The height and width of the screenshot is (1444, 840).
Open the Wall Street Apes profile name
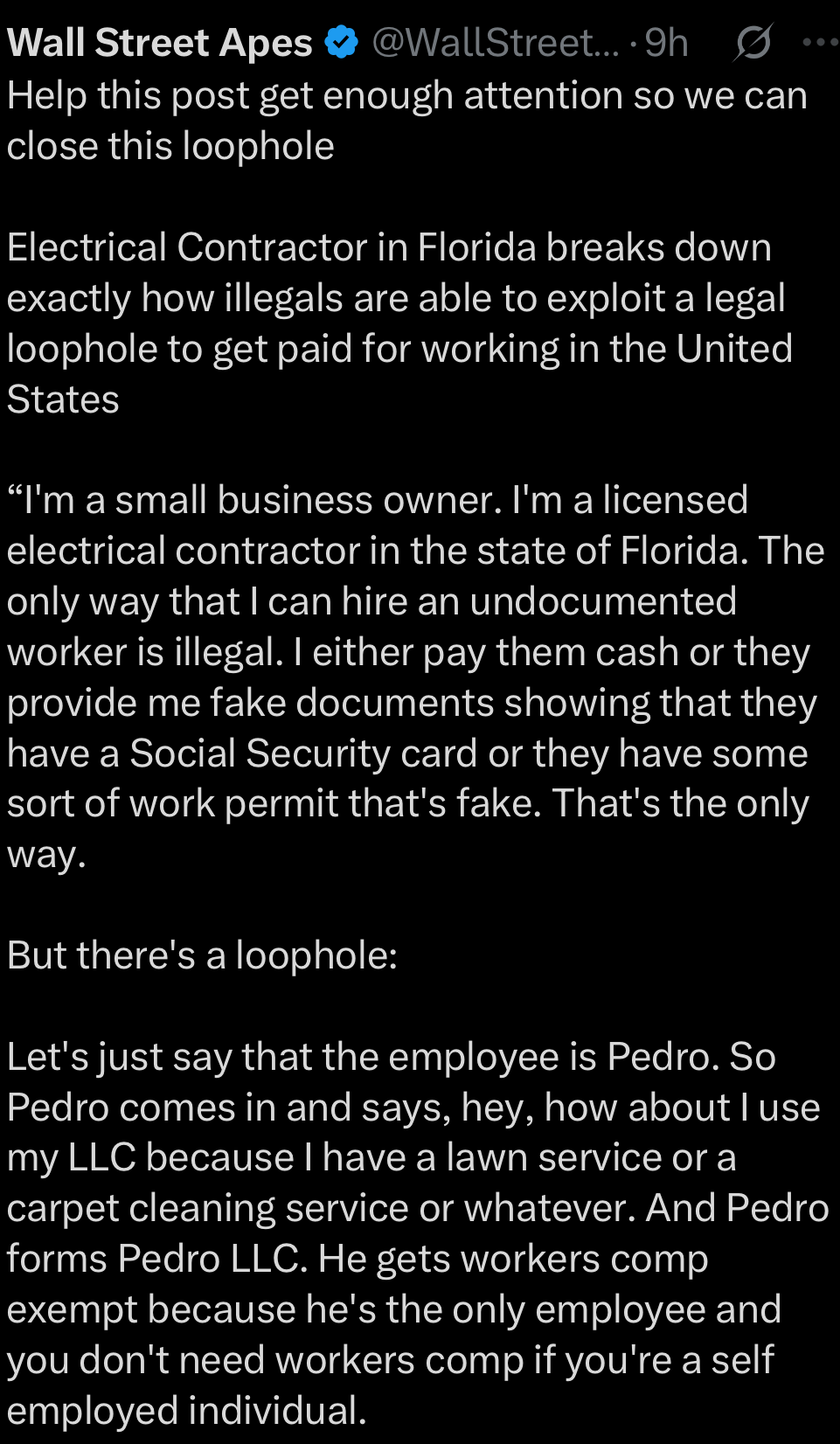click(x=159, y=43)
